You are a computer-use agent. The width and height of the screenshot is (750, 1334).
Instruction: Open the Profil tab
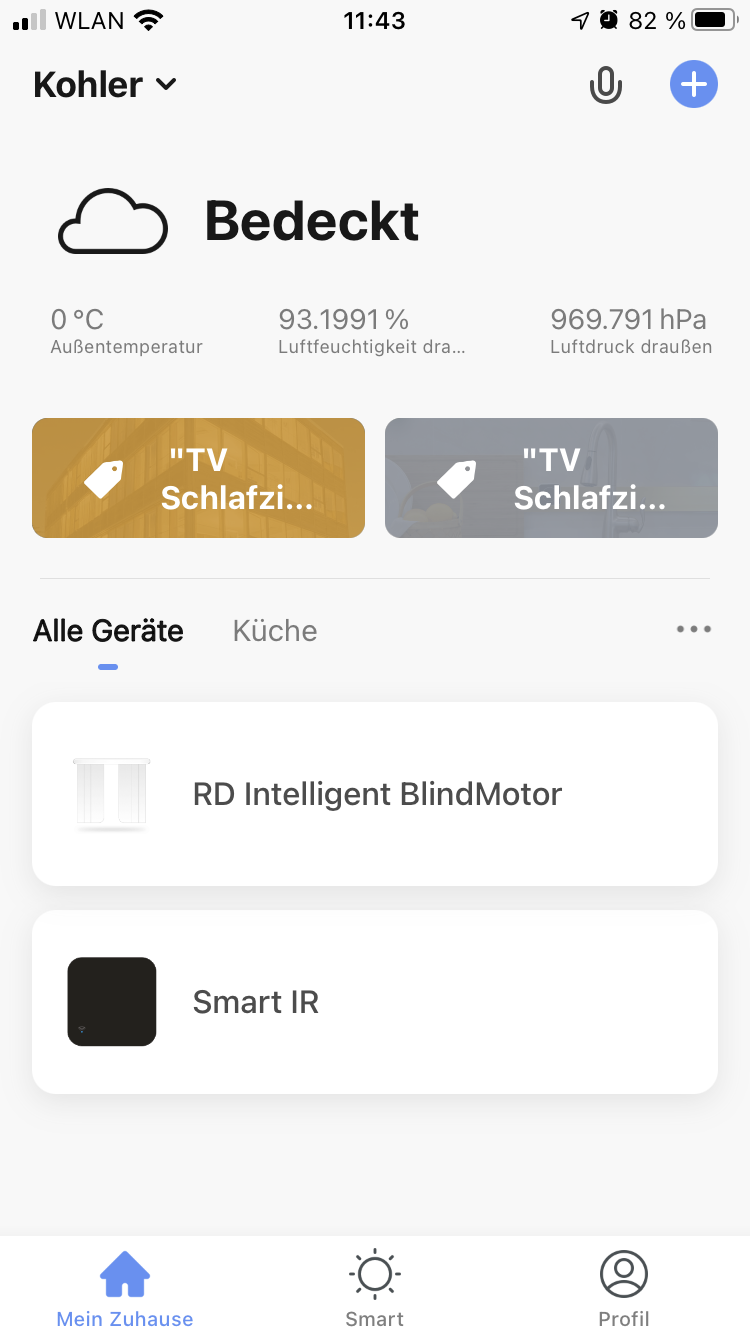click(x=624, y=1290)
